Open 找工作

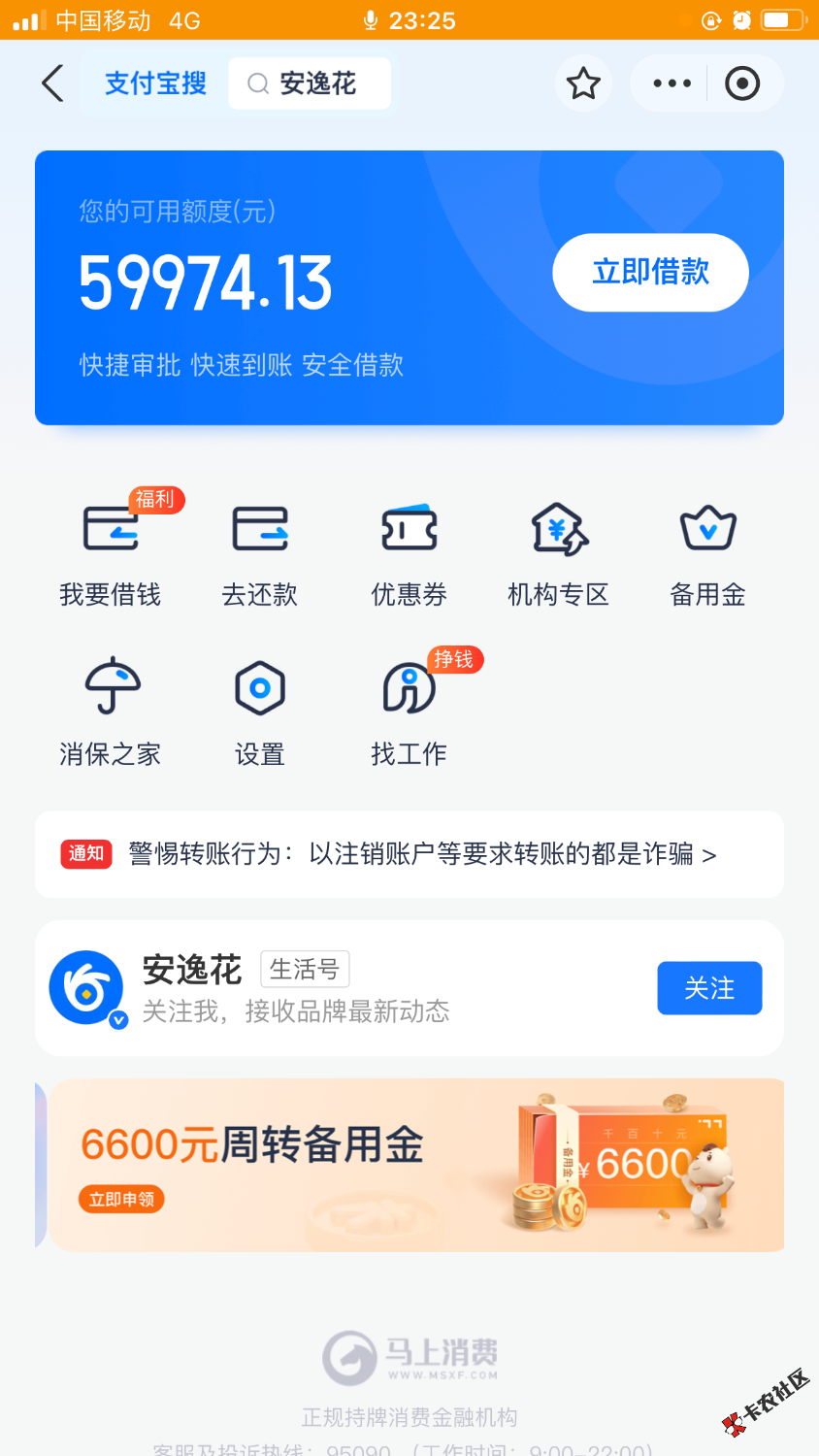(409, 710)
